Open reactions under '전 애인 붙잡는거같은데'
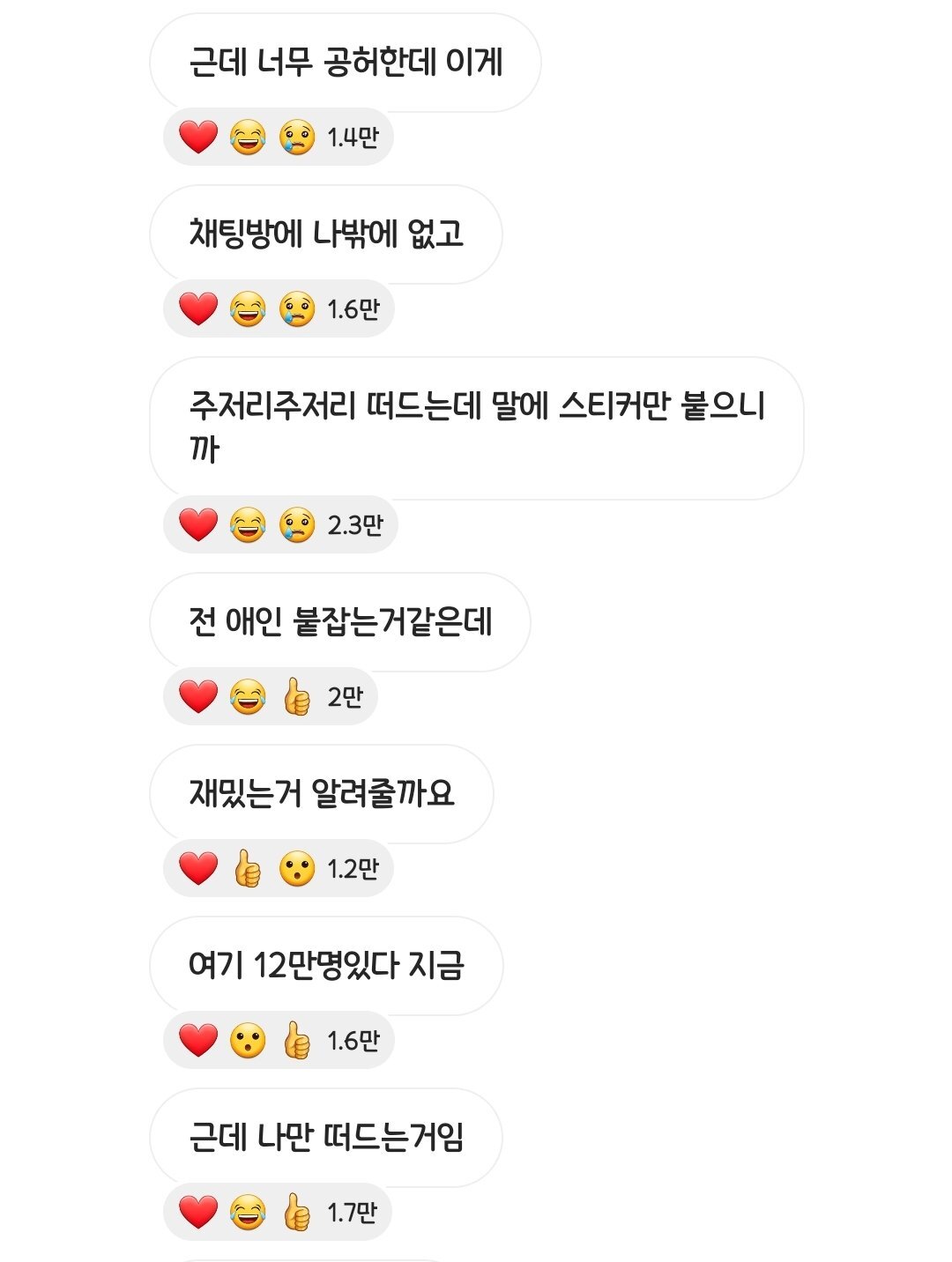Image resolution: width=952 pixels, height=1262 pixels. pyautogui.click(x=271, y=696)
